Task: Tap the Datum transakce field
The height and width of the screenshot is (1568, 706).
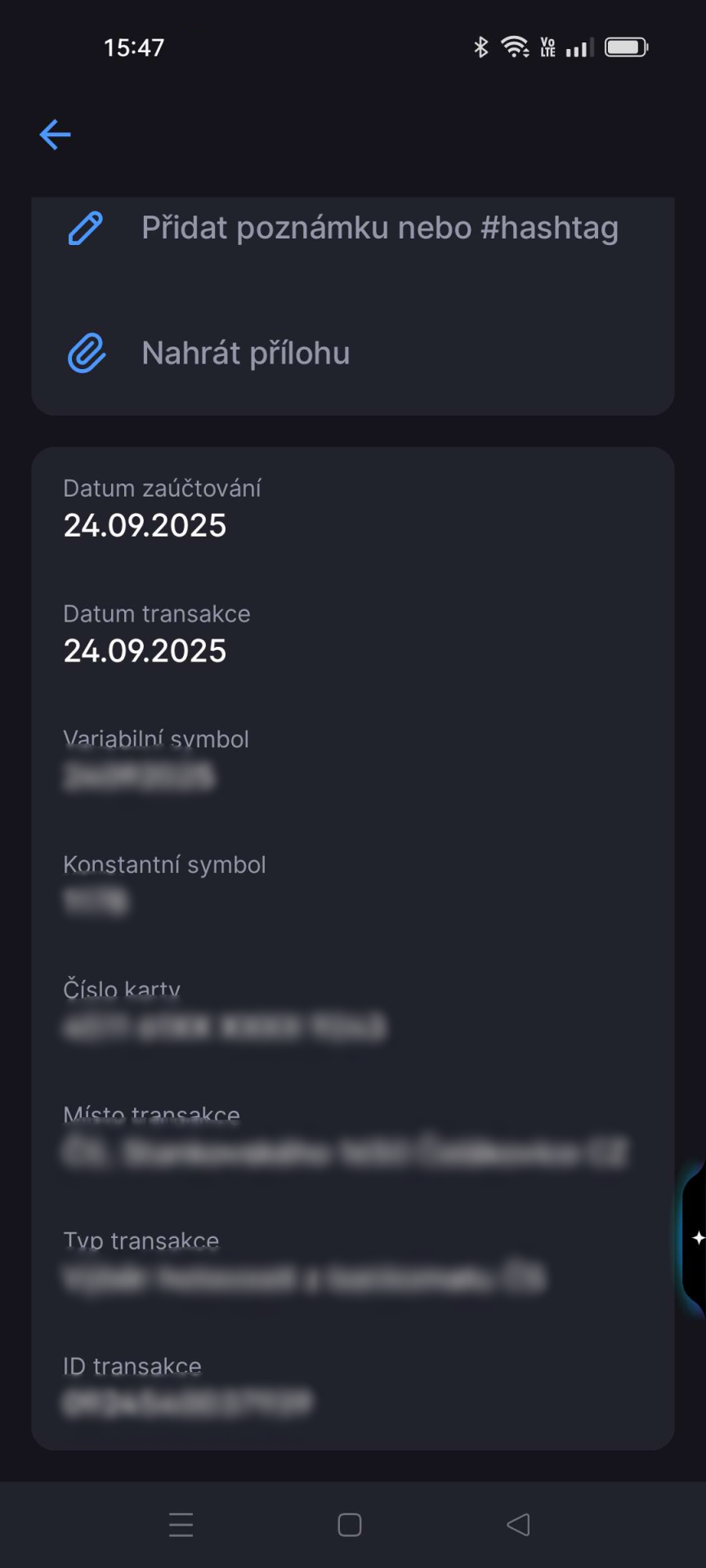Action: pos(145,651)
